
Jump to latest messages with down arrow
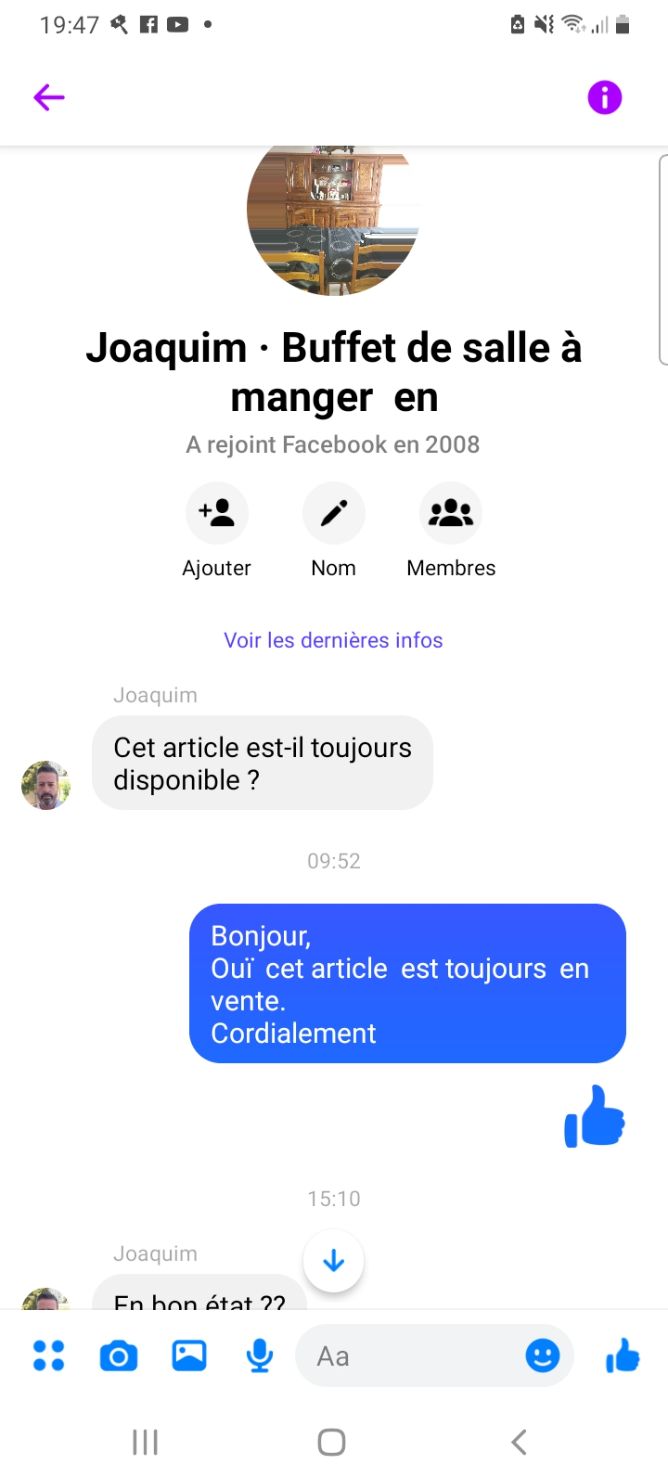point(333,1261)
